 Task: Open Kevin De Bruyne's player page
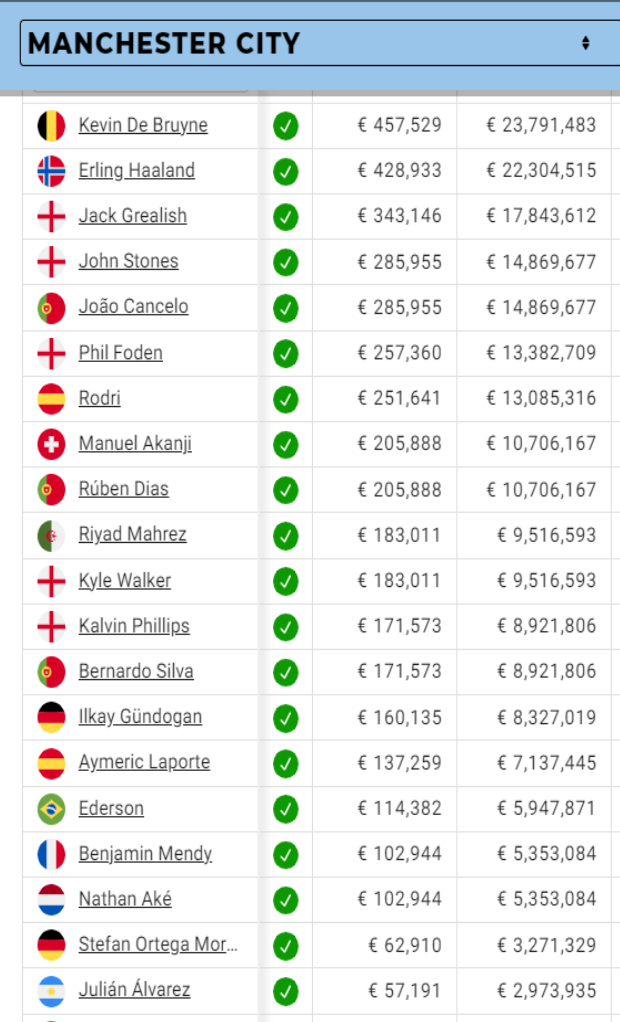click(x=143, y=125)
